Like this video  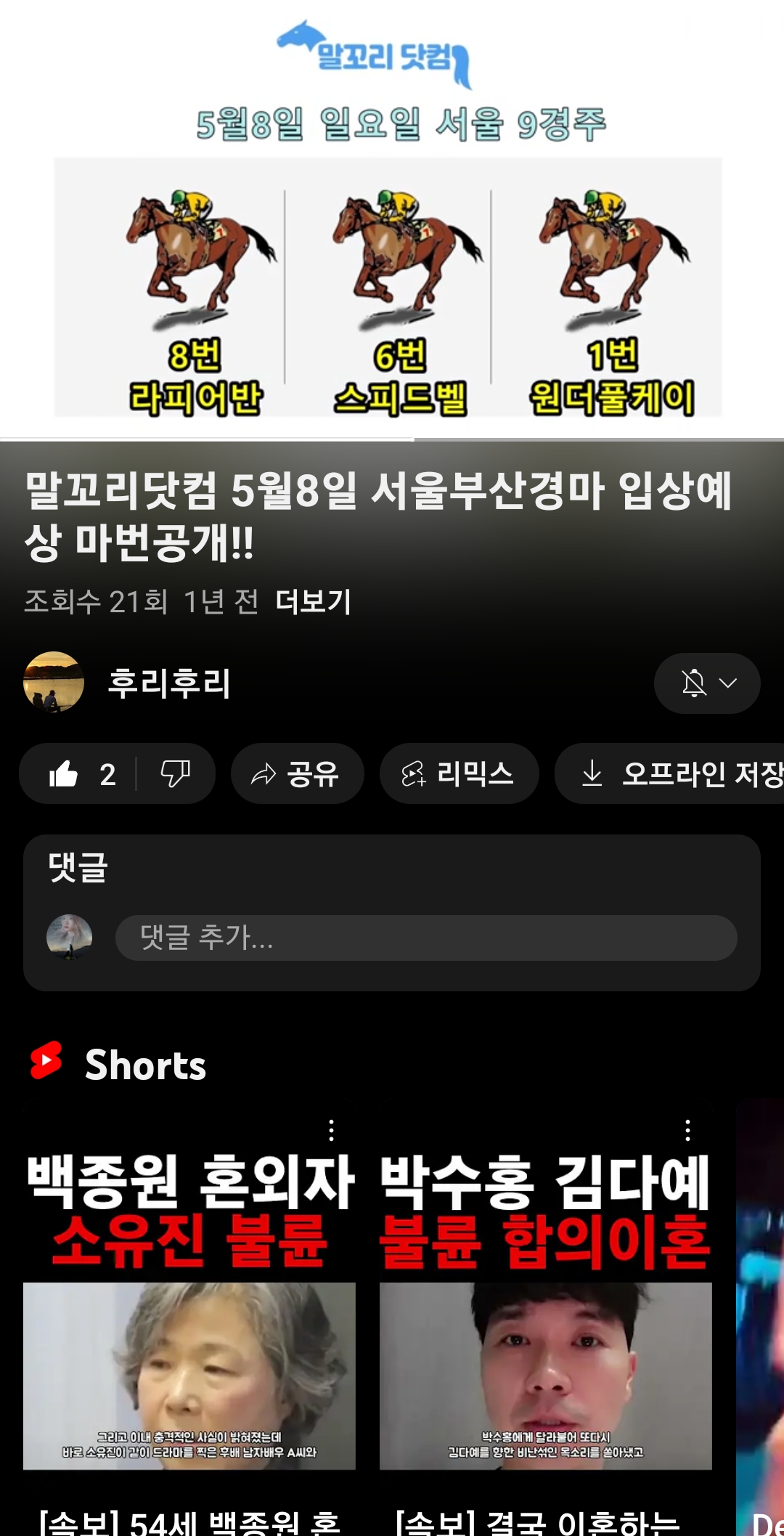click(x=64, y=774)
